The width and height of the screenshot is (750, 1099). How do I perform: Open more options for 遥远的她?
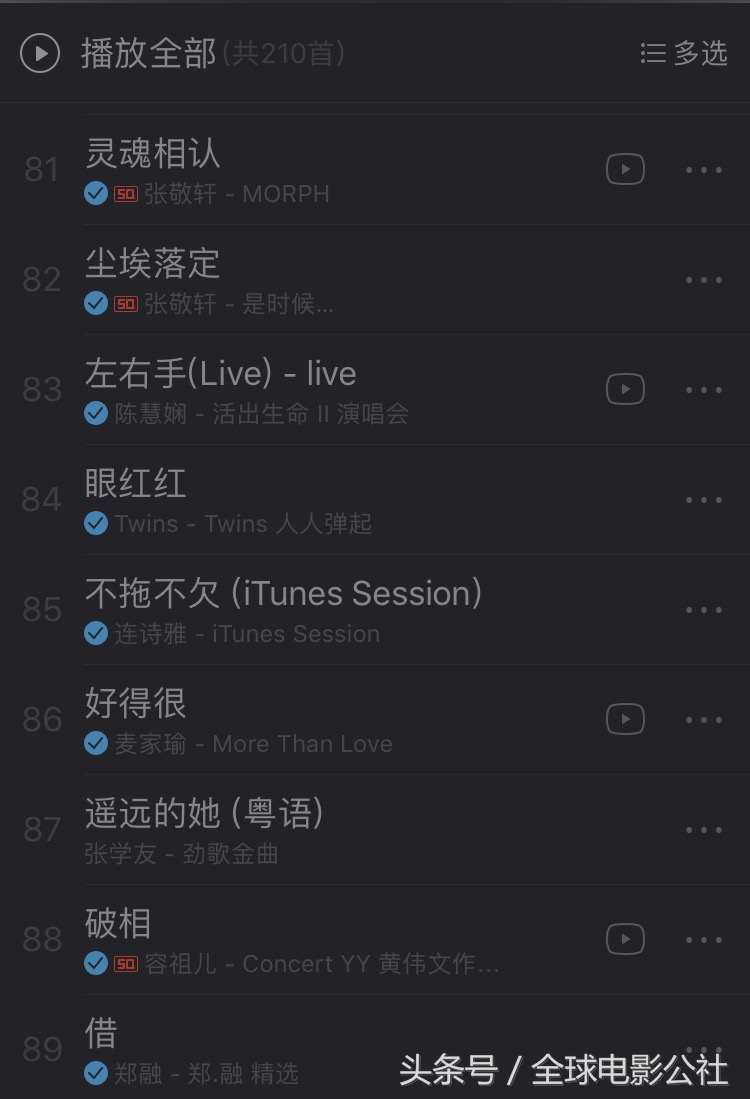click(x=705, y=829)
